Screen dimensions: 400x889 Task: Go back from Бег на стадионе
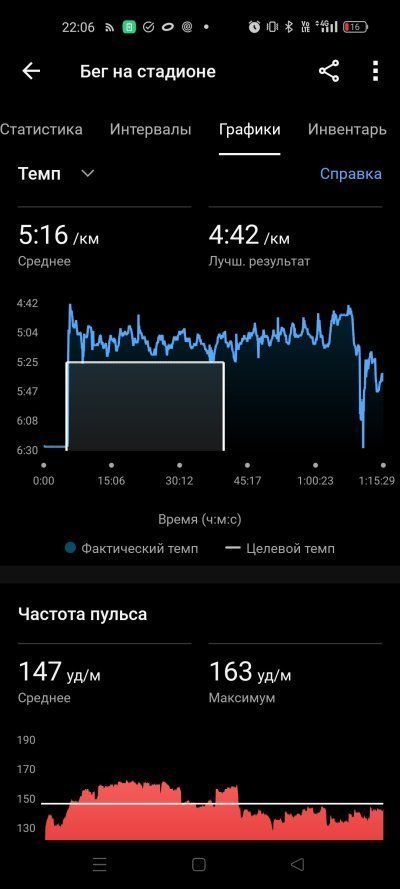pos(31,71)
